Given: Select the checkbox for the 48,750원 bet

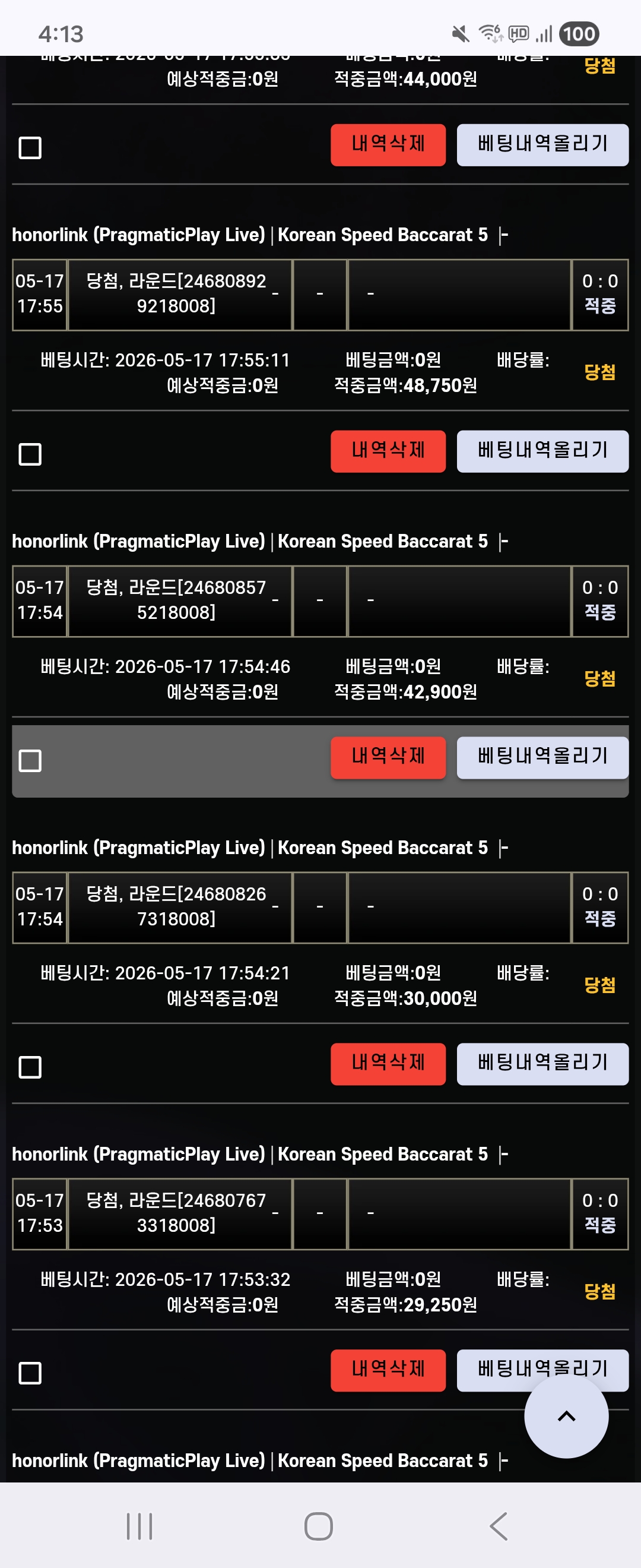Looking at the screenshot, I should point(30,454).
